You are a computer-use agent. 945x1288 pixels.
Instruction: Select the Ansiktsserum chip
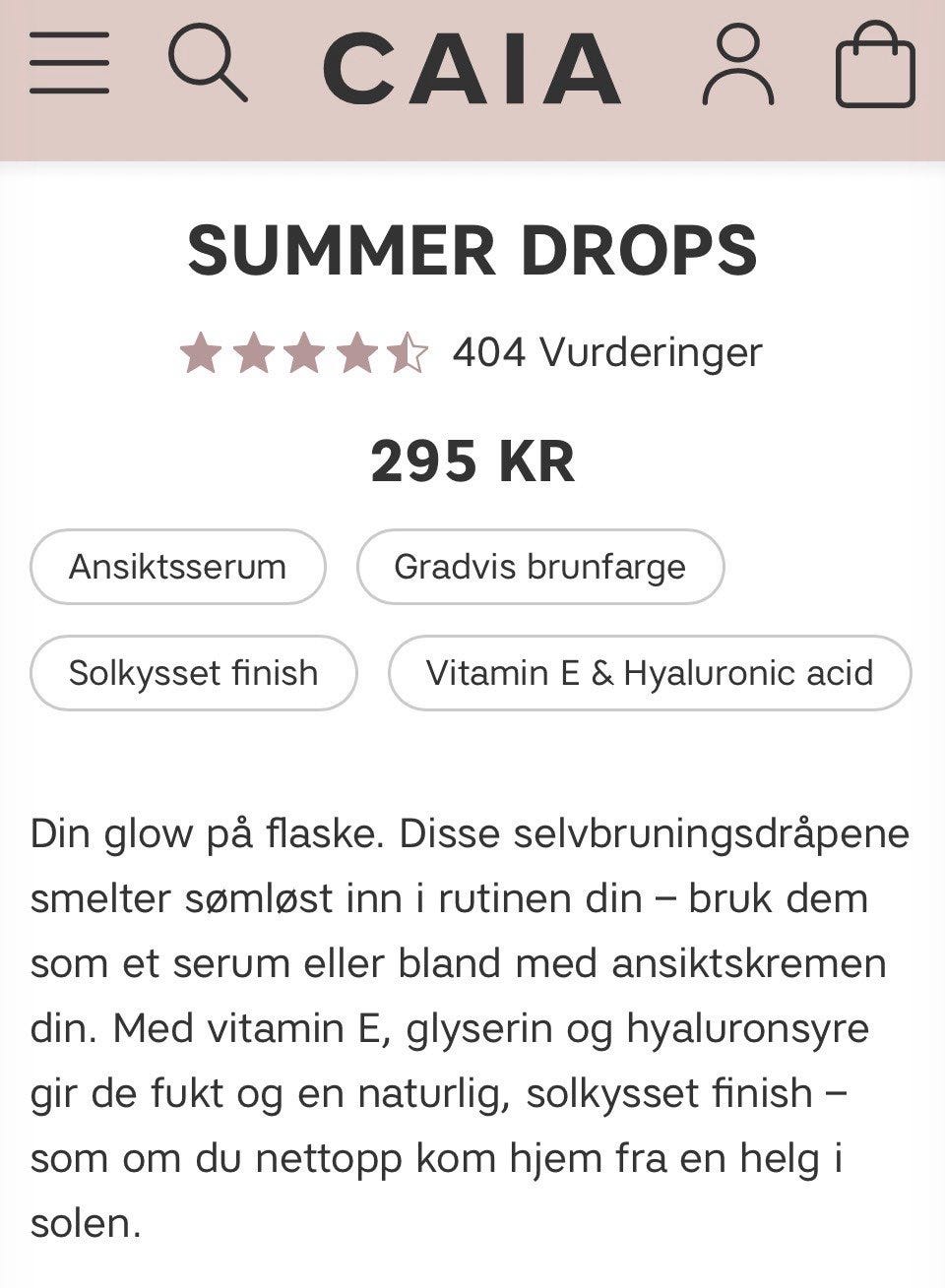(177, 567)
